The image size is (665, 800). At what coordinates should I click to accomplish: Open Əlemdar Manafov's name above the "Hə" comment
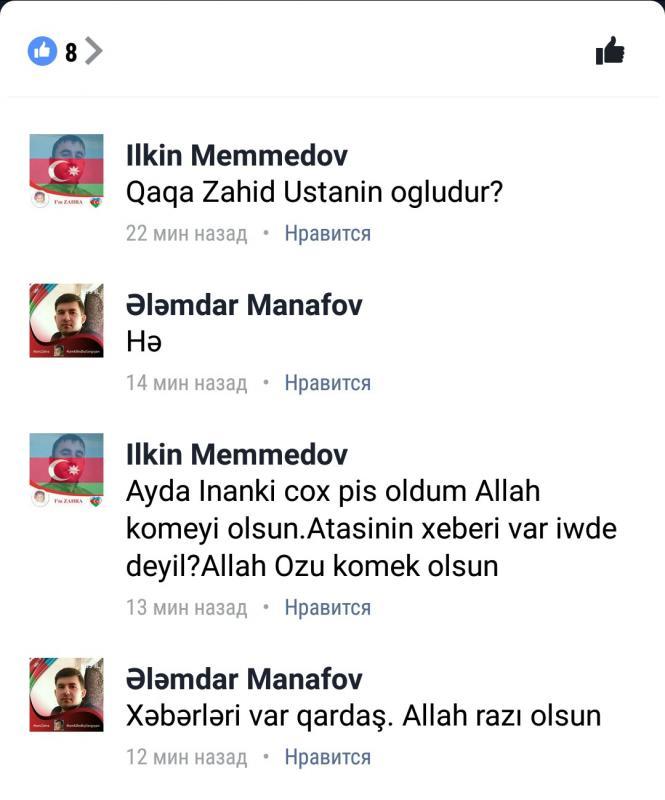pos(244,305)
